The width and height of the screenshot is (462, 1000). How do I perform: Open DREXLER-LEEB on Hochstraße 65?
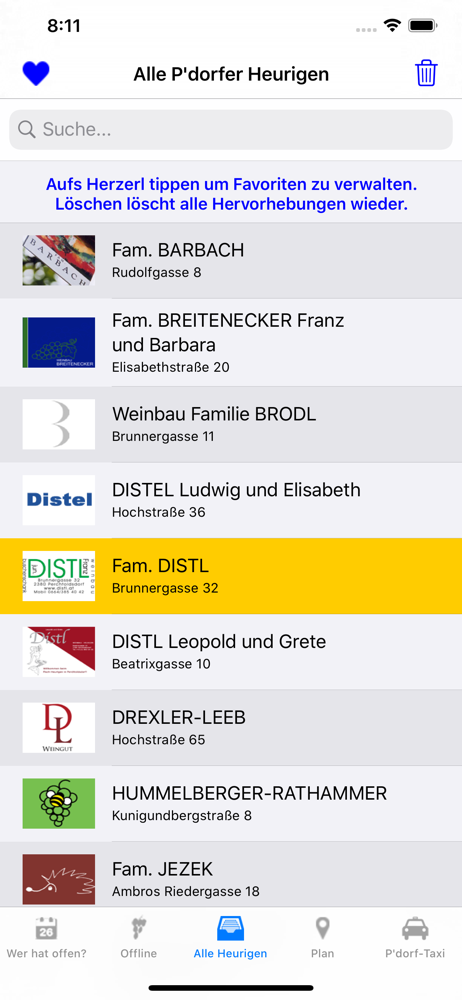(231, 728)
